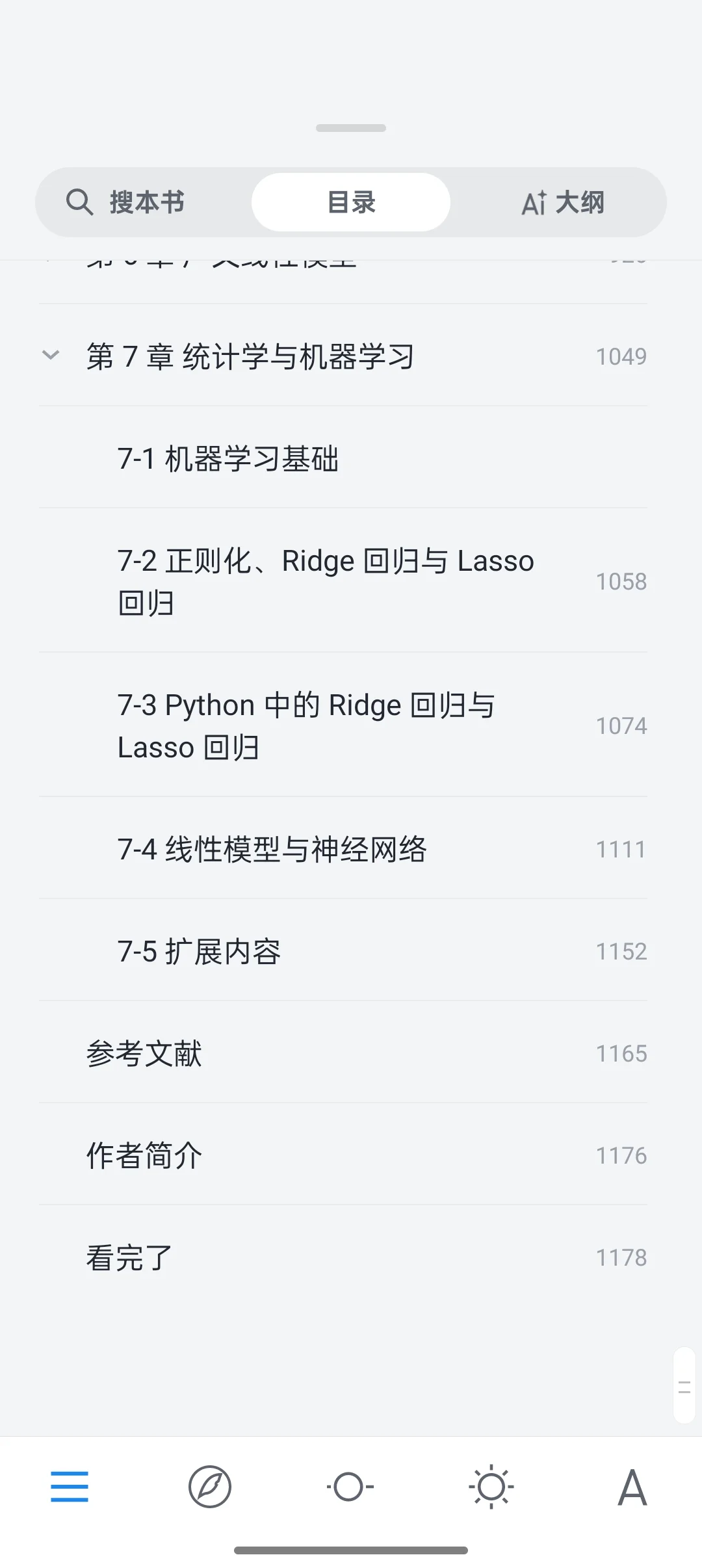Jump to section 7-4 线性模型与神经网络
702x1568 pixels.
tap(343, 848)
